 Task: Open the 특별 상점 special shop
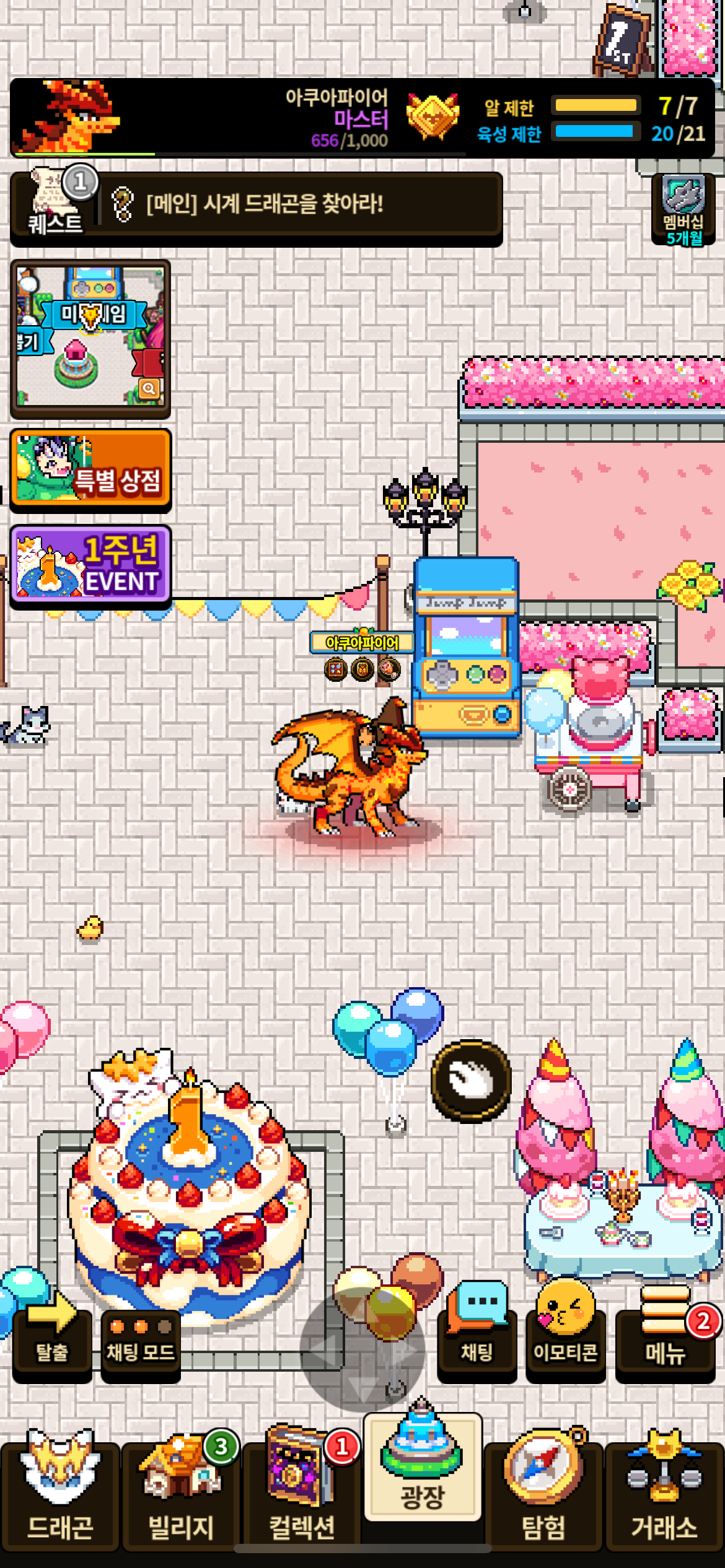click(90, 469)
